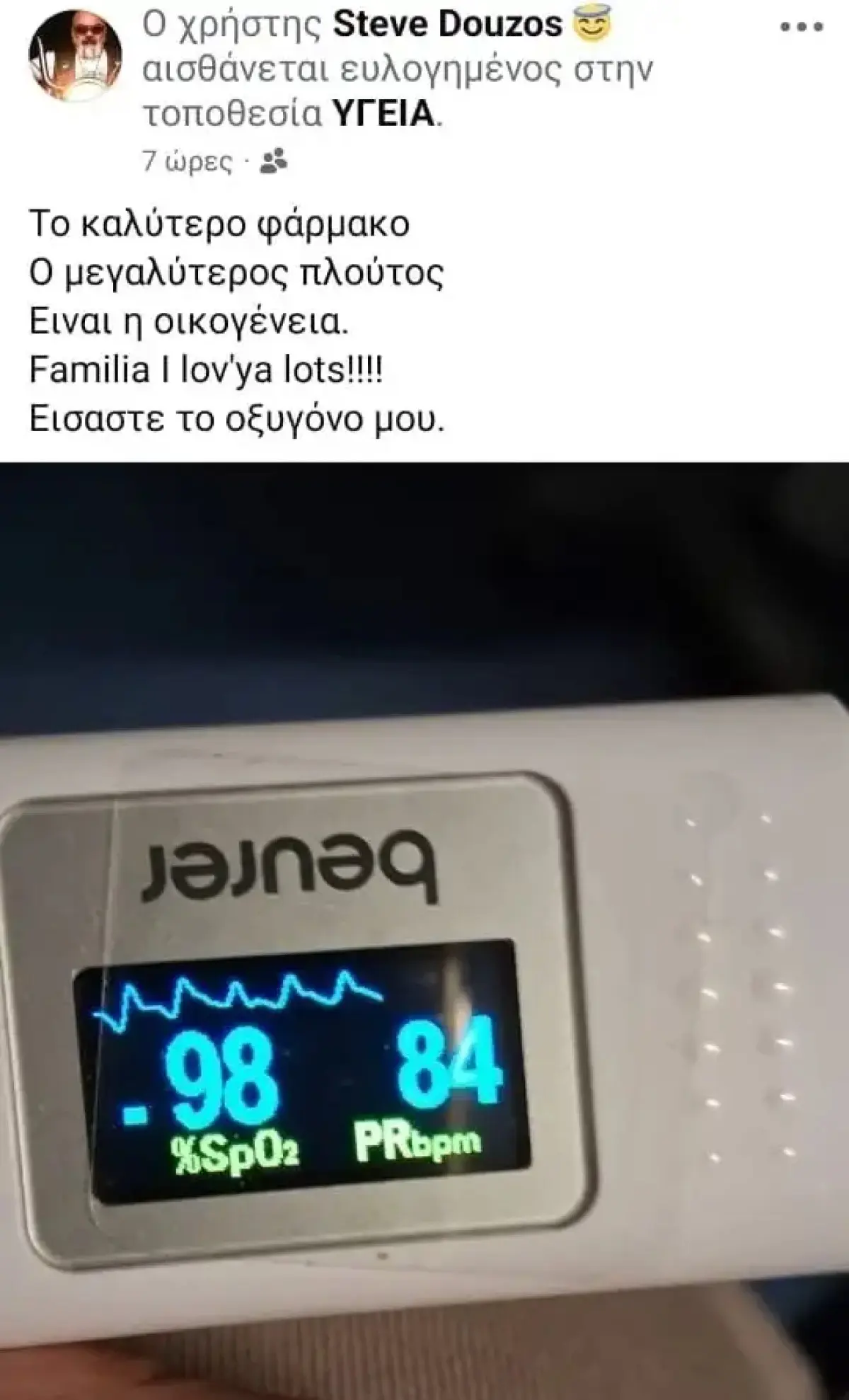Screen dimensions: 849x1400
Task: Check the post's audience via friends icon
Action: (x=274, y=163)
